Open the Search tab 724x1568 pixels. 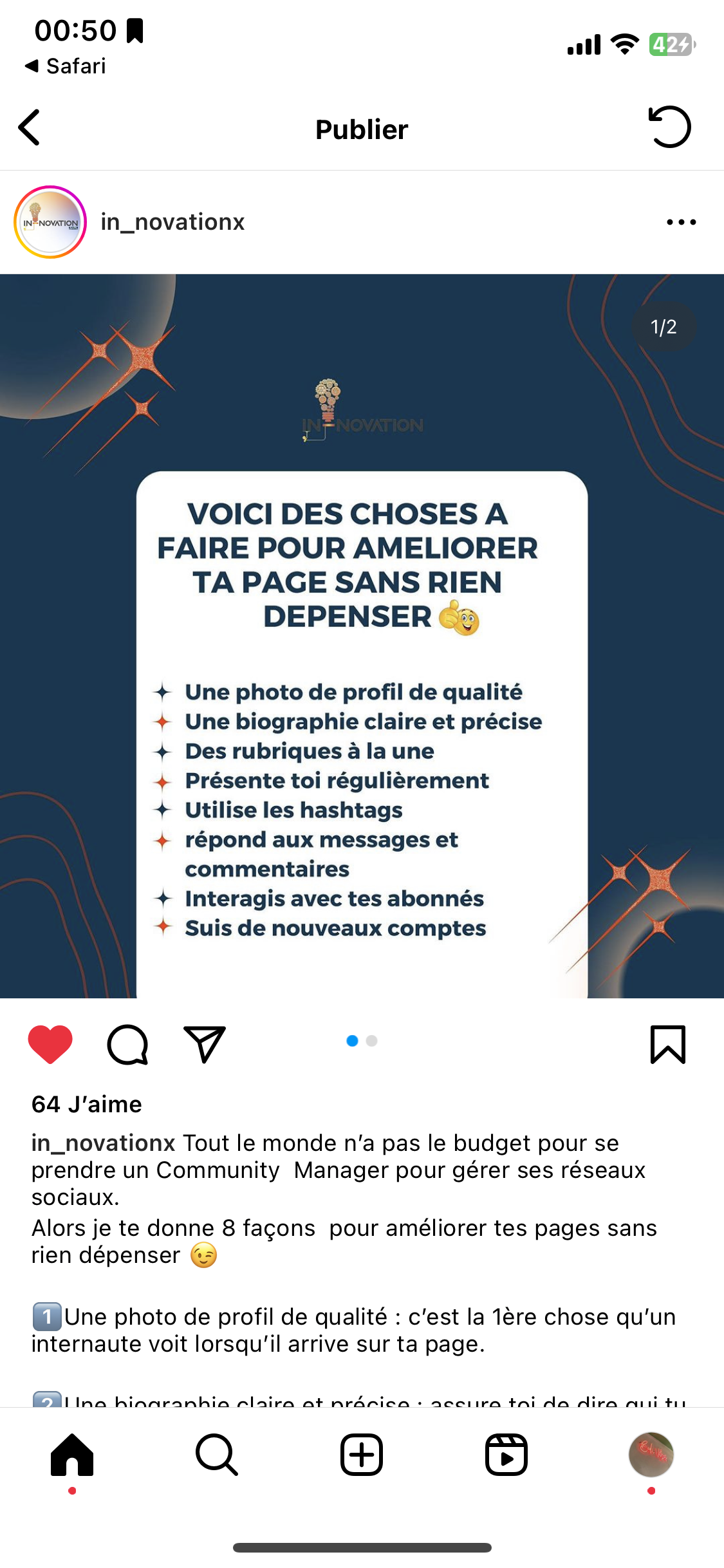pos(217,1455)
